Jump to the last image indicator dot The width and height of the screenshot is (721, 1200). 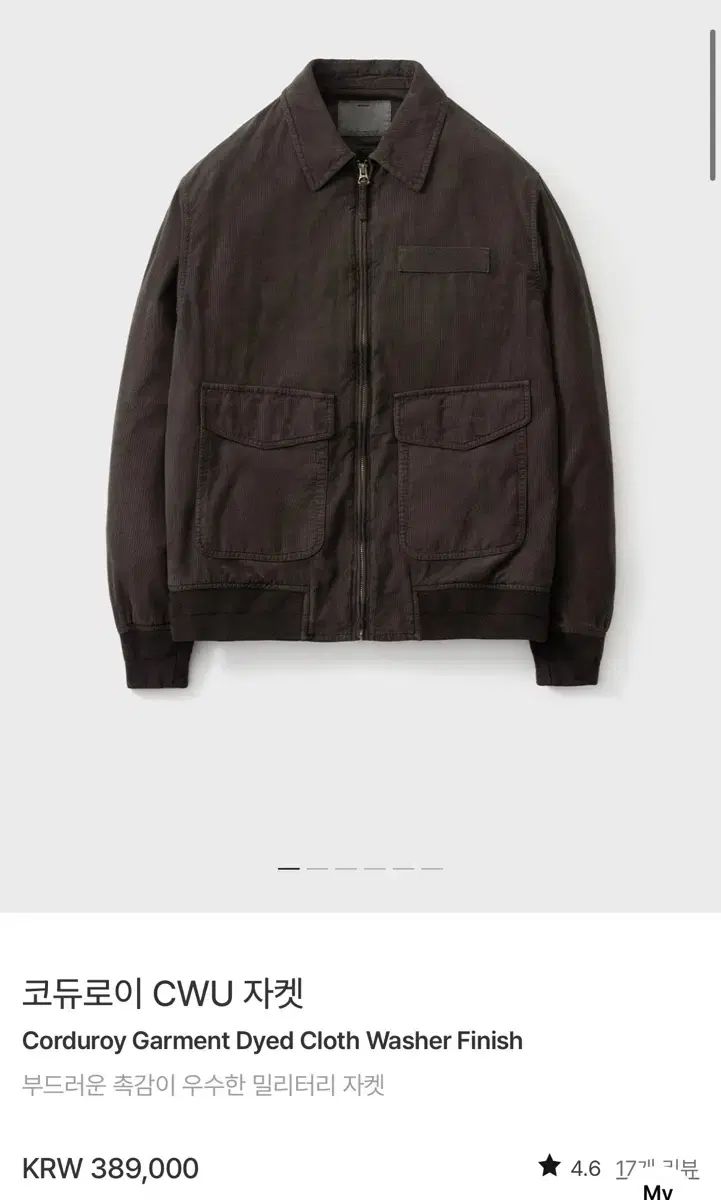(x=432, y=869)
